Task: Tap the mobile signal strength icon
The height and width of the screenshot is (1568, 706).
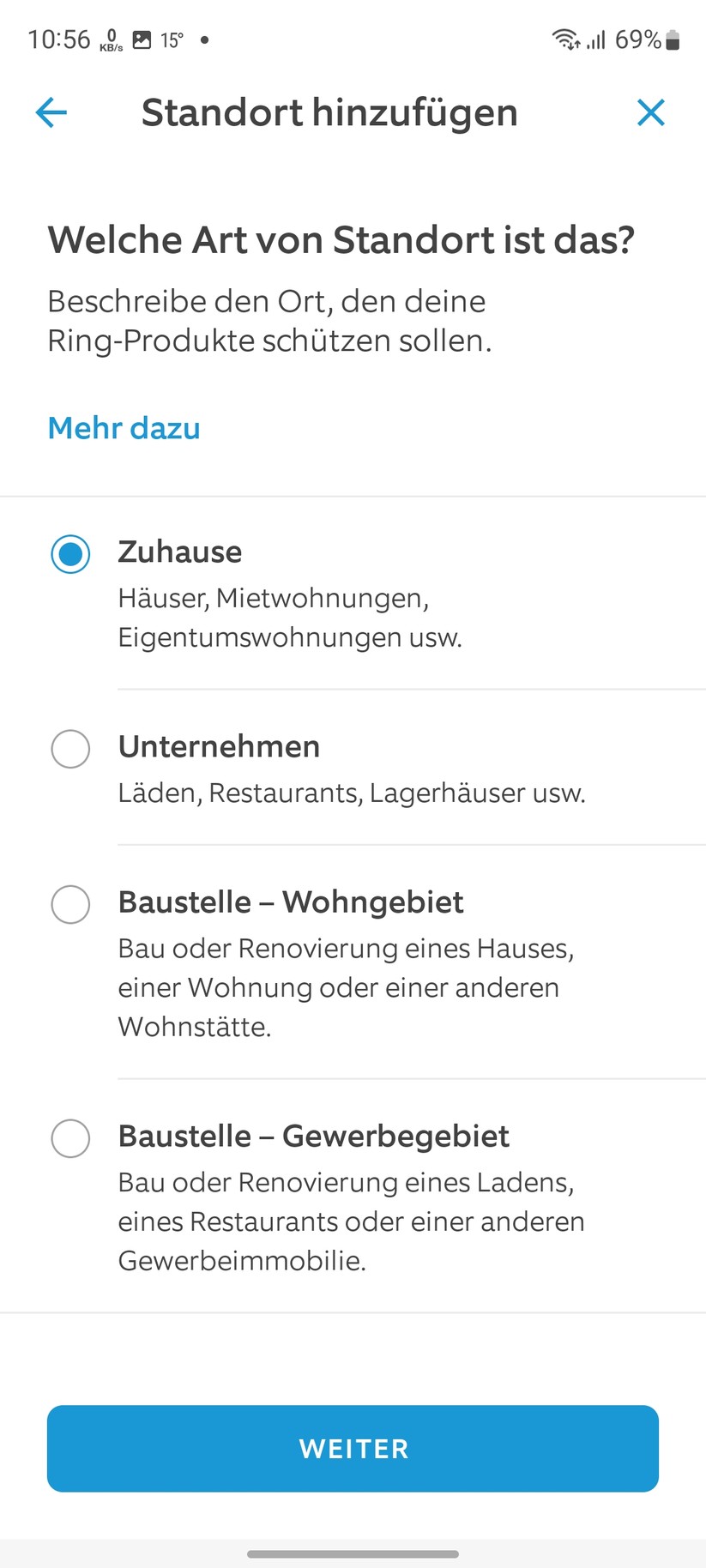Action: tap(596, 39)
